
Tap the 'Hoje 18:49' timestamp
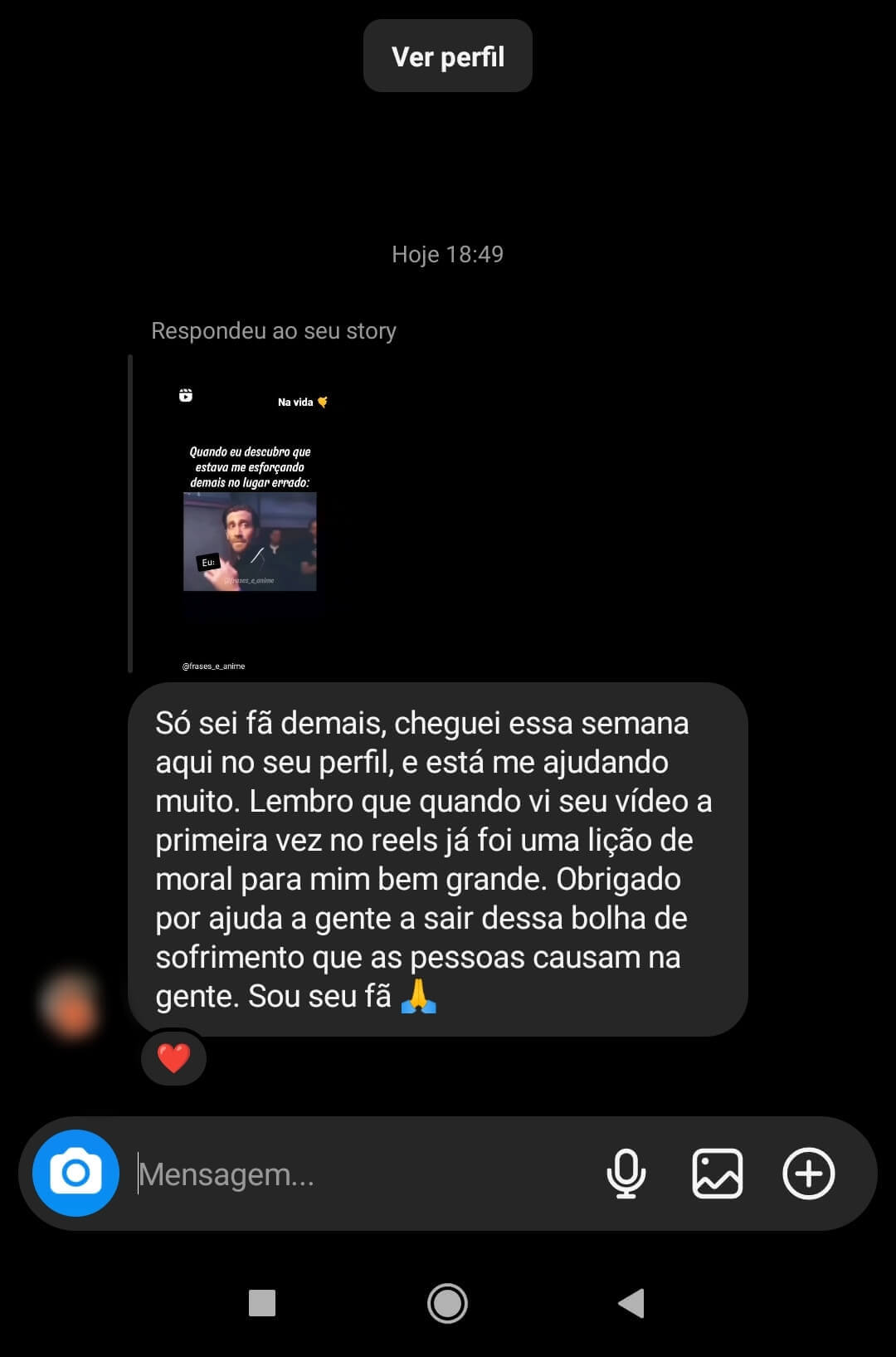coord(447,254)
